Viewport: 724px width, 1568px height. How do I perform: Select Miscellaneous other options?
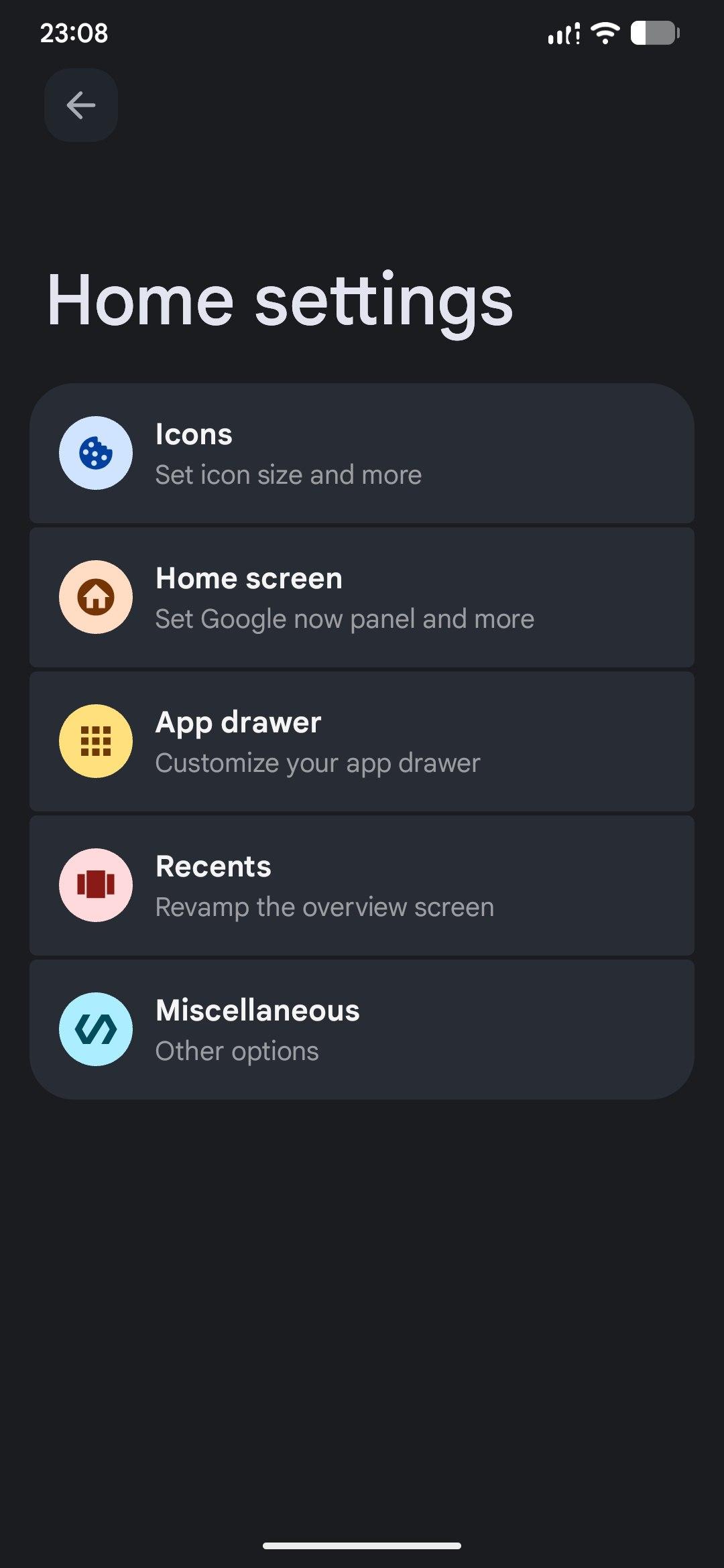pos(362,1030)
